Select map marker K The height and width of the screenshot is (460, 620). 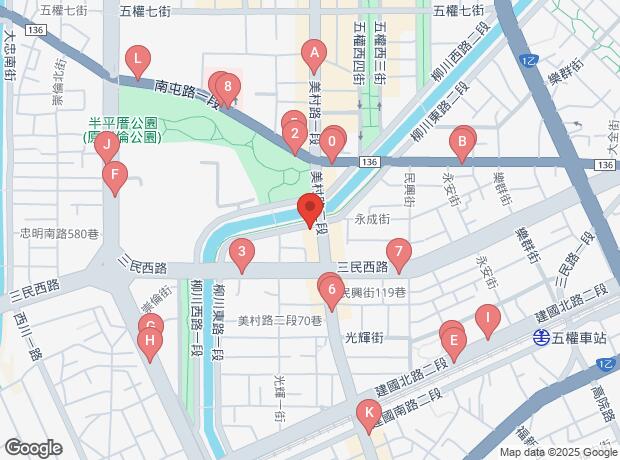368,413
